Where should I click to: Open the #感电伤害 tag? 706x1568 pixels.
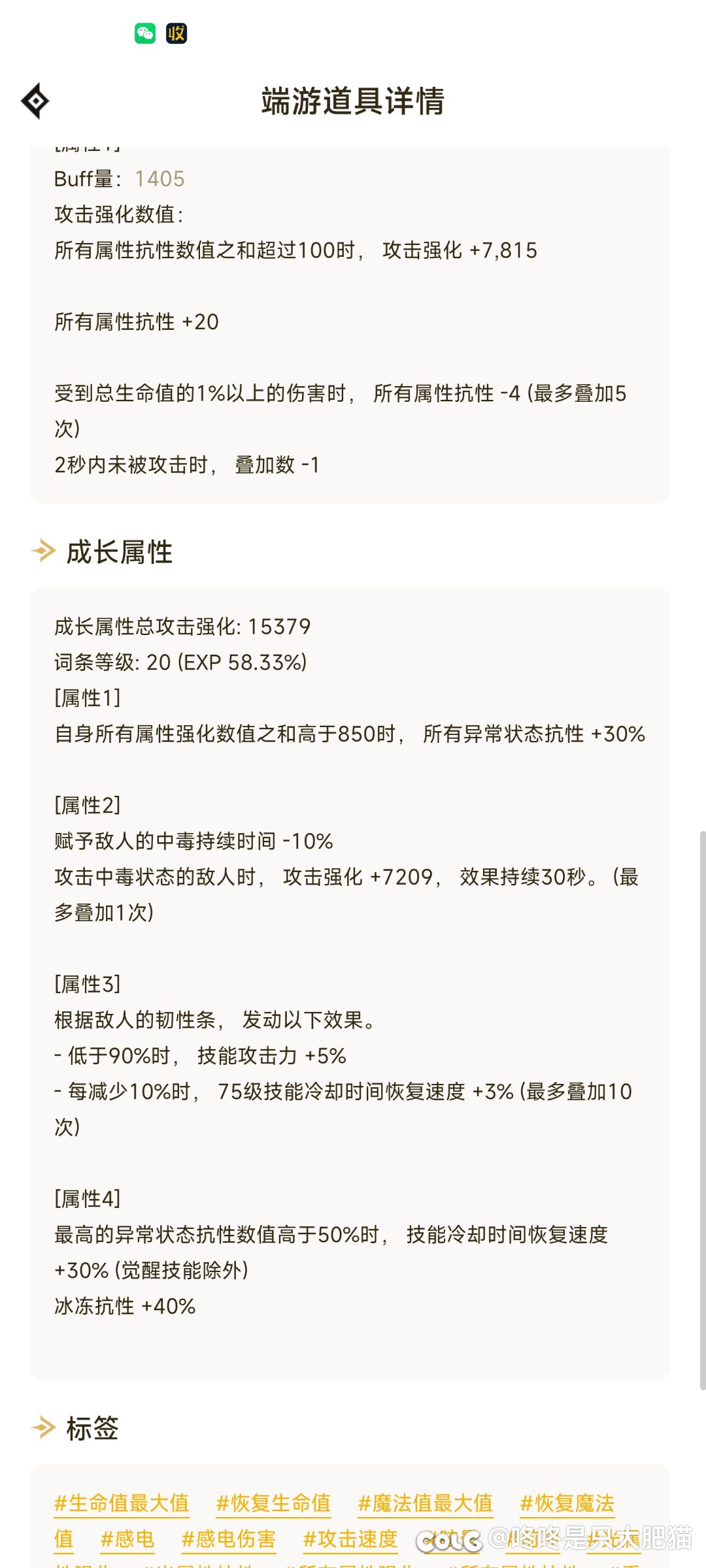tap(228, 1539)
